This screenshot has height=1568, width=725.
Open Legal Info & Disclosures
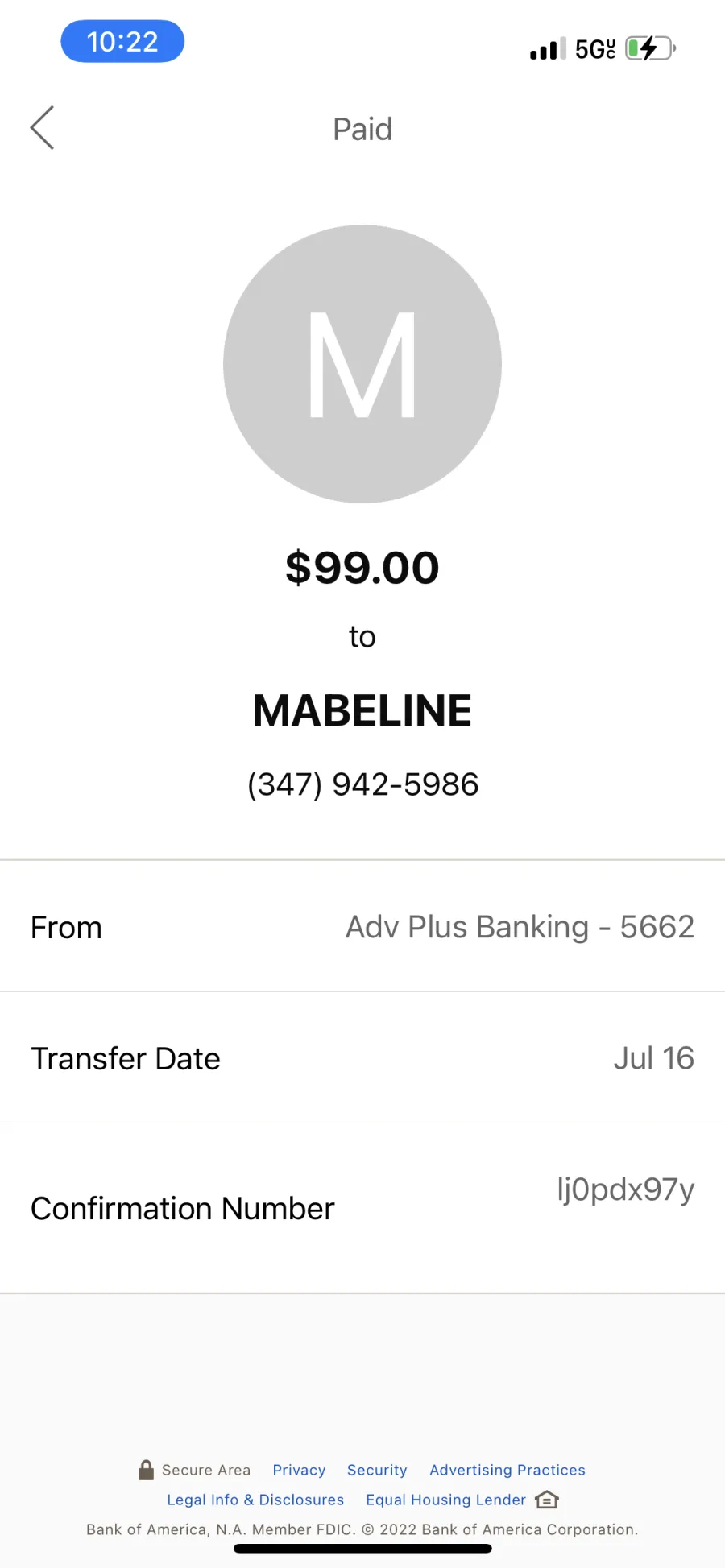[x=255, y=1500]
